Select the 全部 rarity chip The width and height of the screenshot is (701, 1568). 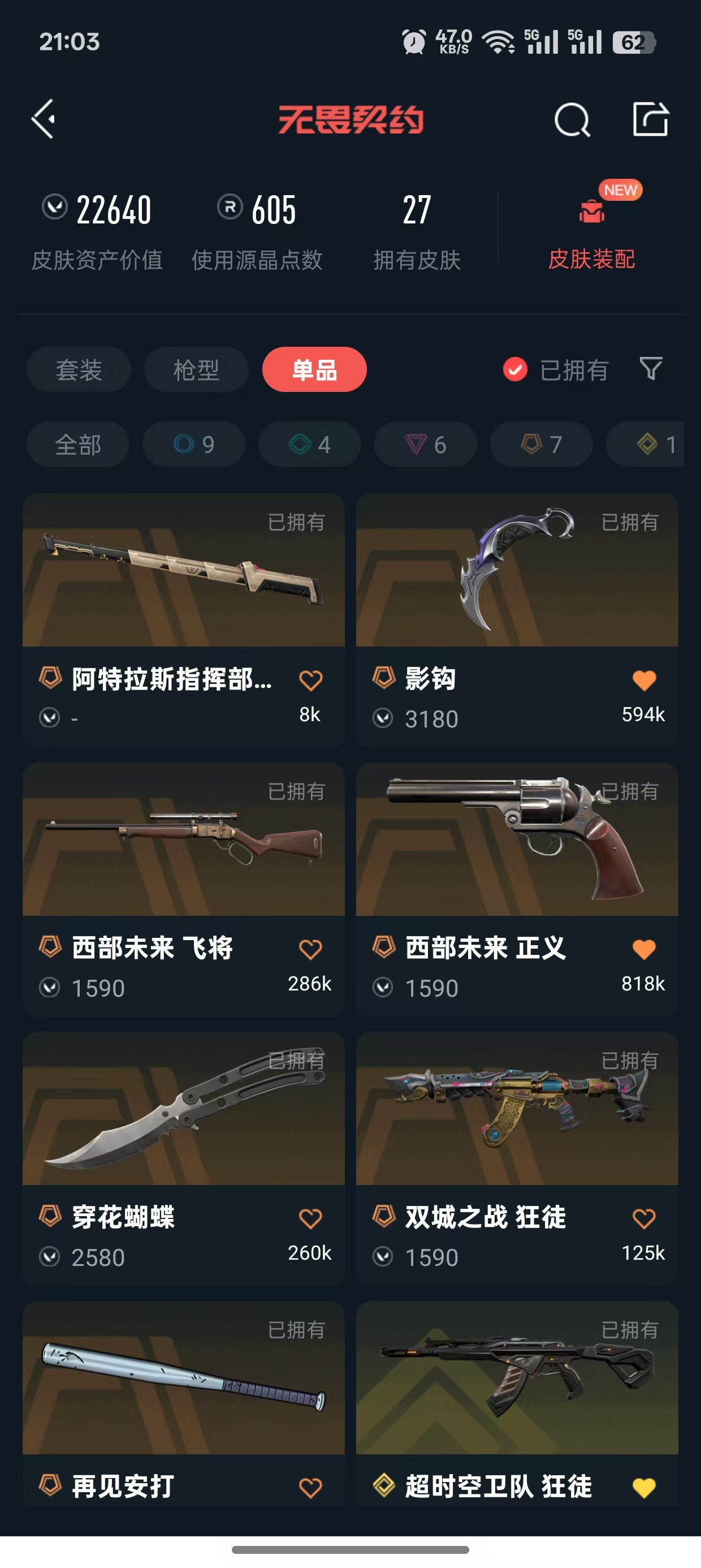click(78, 445)
